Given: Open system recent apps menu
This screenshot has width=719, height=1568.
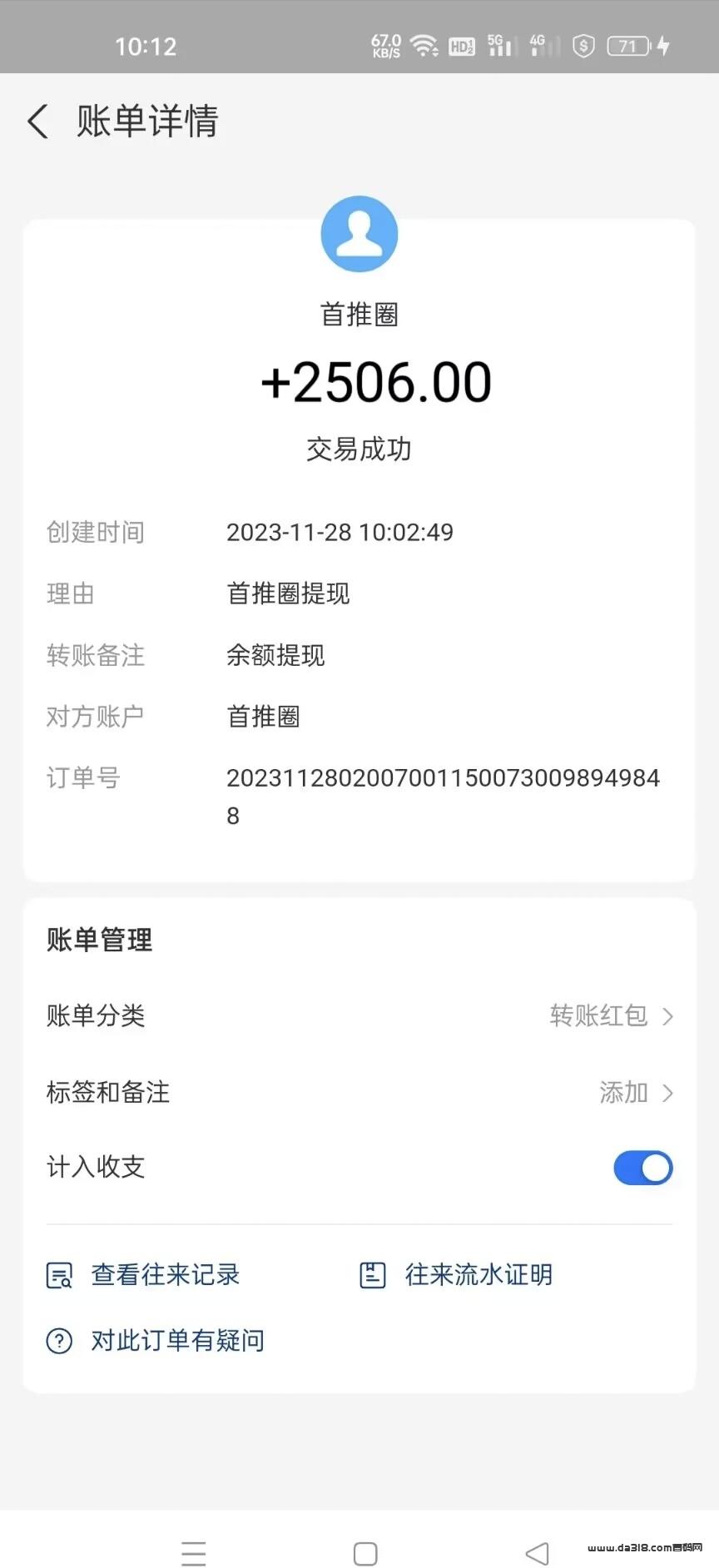Looking at the screenshot, I should click(x=194, y=1554).
